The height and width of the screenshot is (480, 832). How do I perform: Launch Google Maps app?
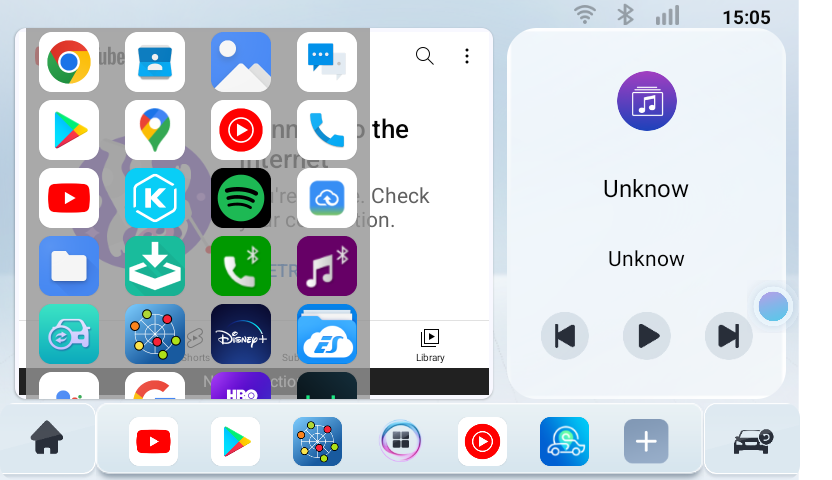(x=155, y=130)
